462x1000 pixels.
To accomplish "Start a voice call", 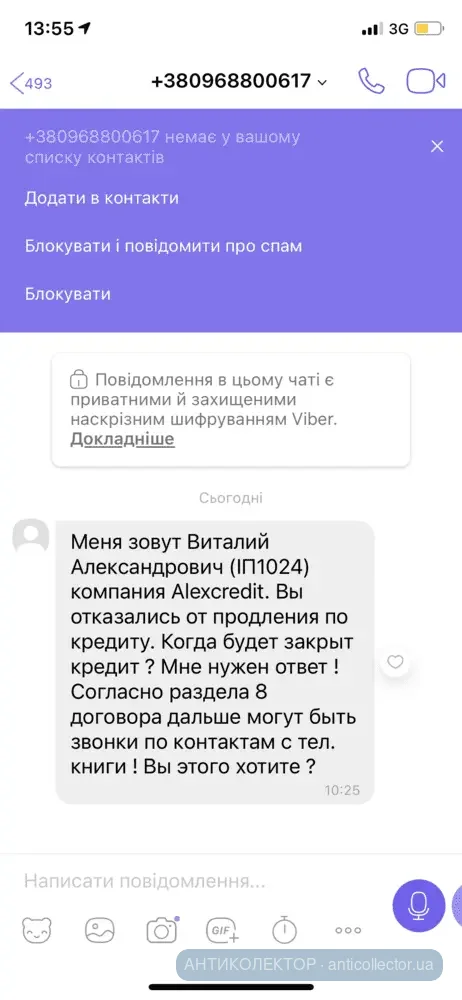I will pyautogui.click(x=371, y=82).
